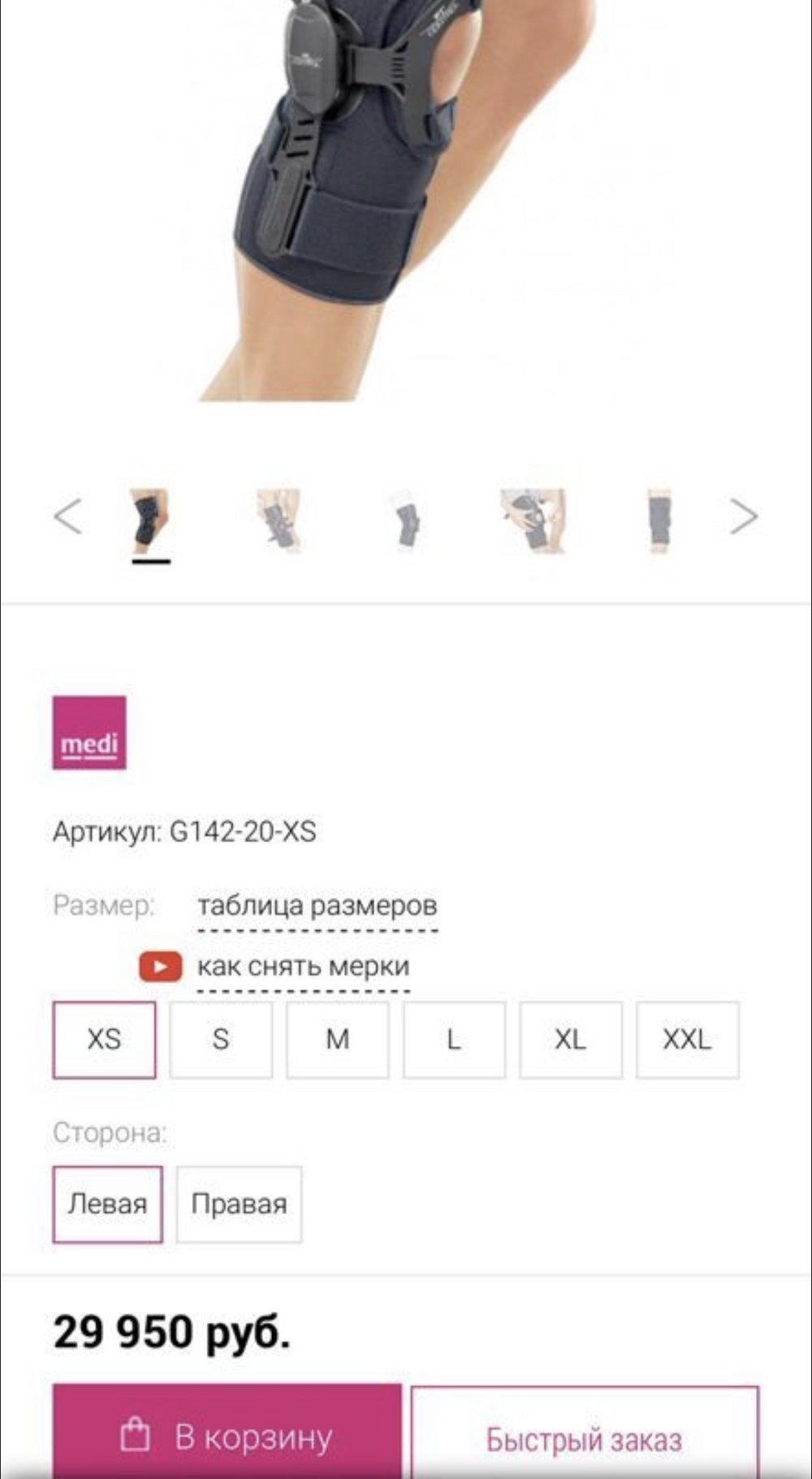This screenshot has width=812, height=1479.
Task: Select size XS
Action: [x=104, y=1040]
